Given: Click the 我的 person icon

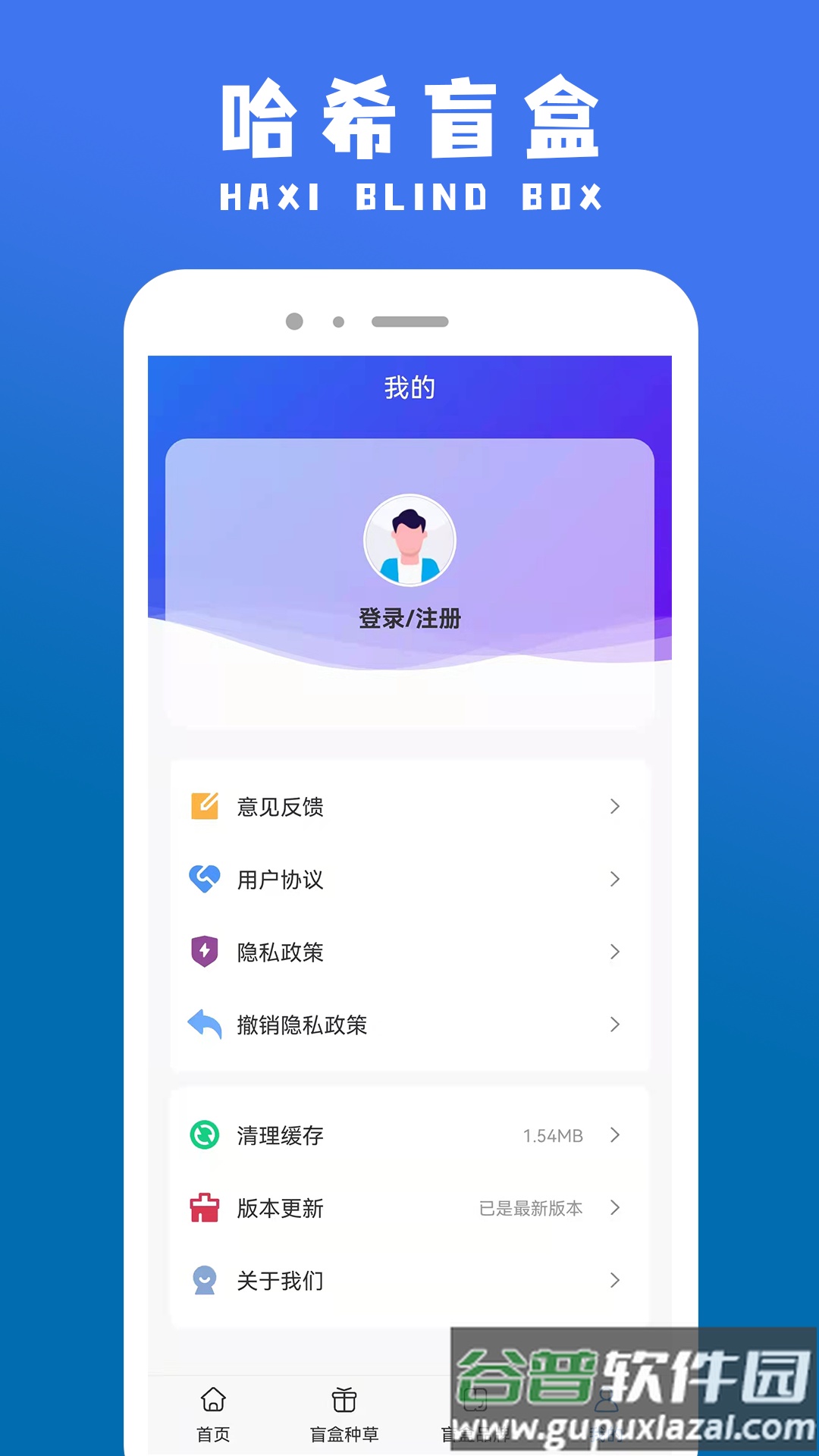Looking at the screenshot, I should (x=607, y=1399).
